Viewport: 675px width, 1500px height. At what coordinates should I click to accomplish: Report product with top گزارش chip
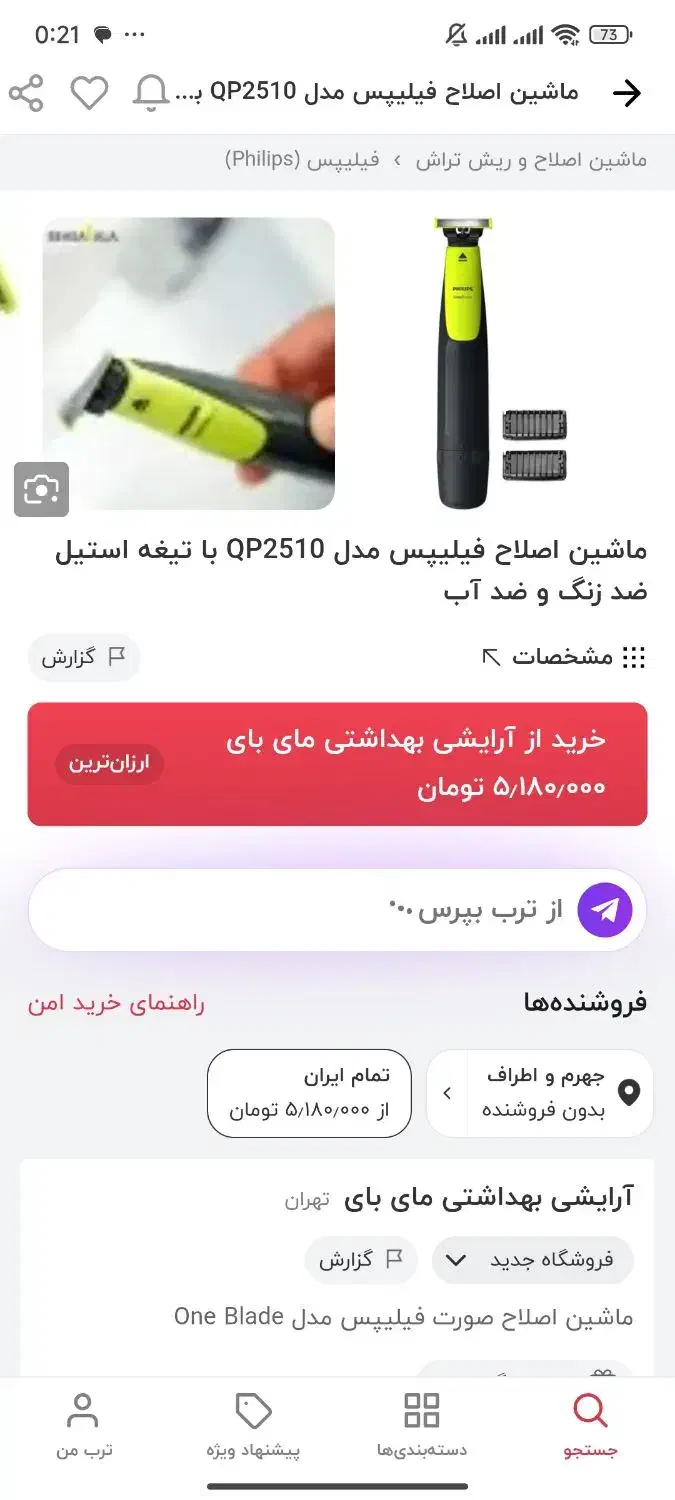pos(83,657)
